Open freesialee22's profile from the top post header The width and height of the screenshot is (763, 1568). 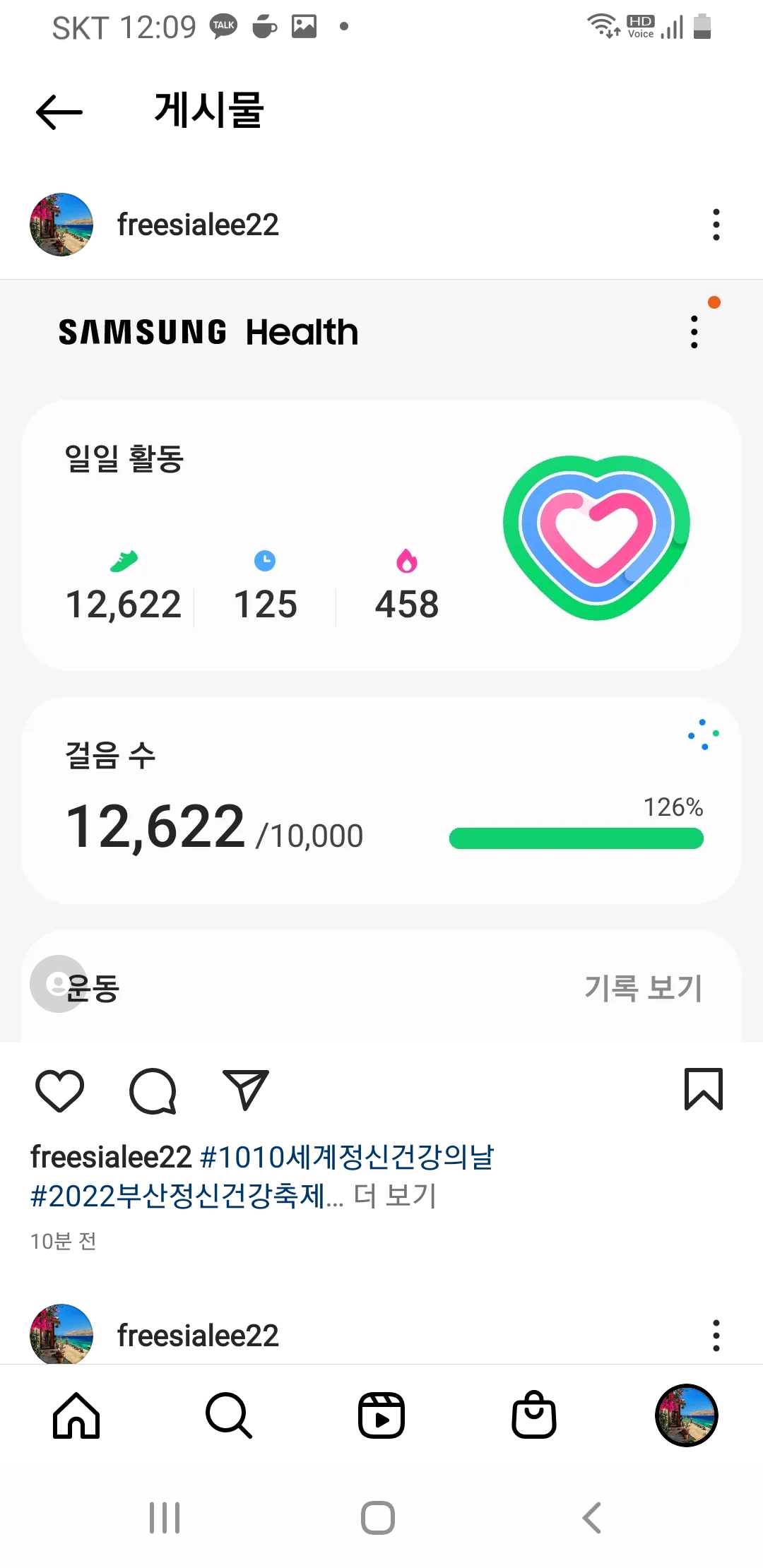197,225
